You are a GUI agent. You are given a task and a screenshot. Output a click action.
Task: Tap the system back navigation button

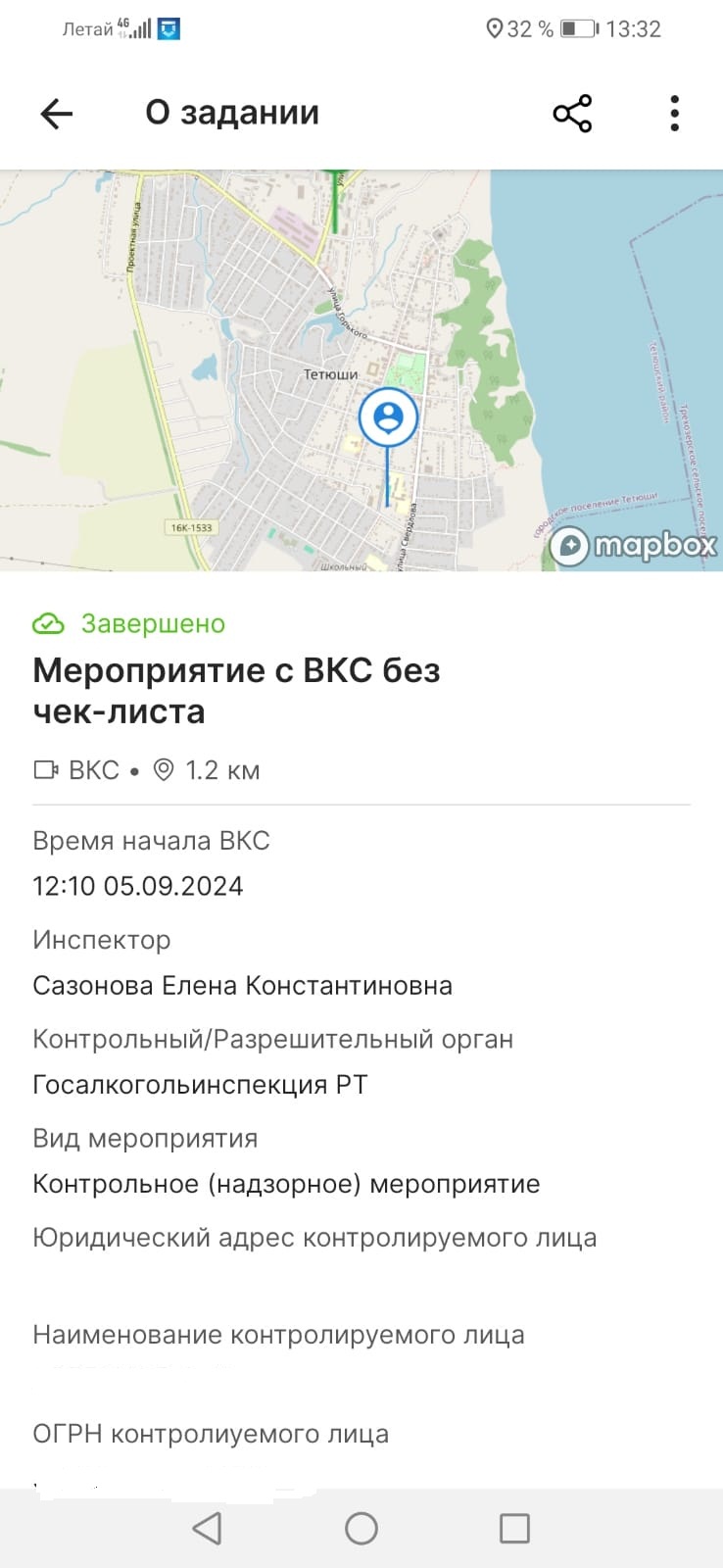[207, 1528]
